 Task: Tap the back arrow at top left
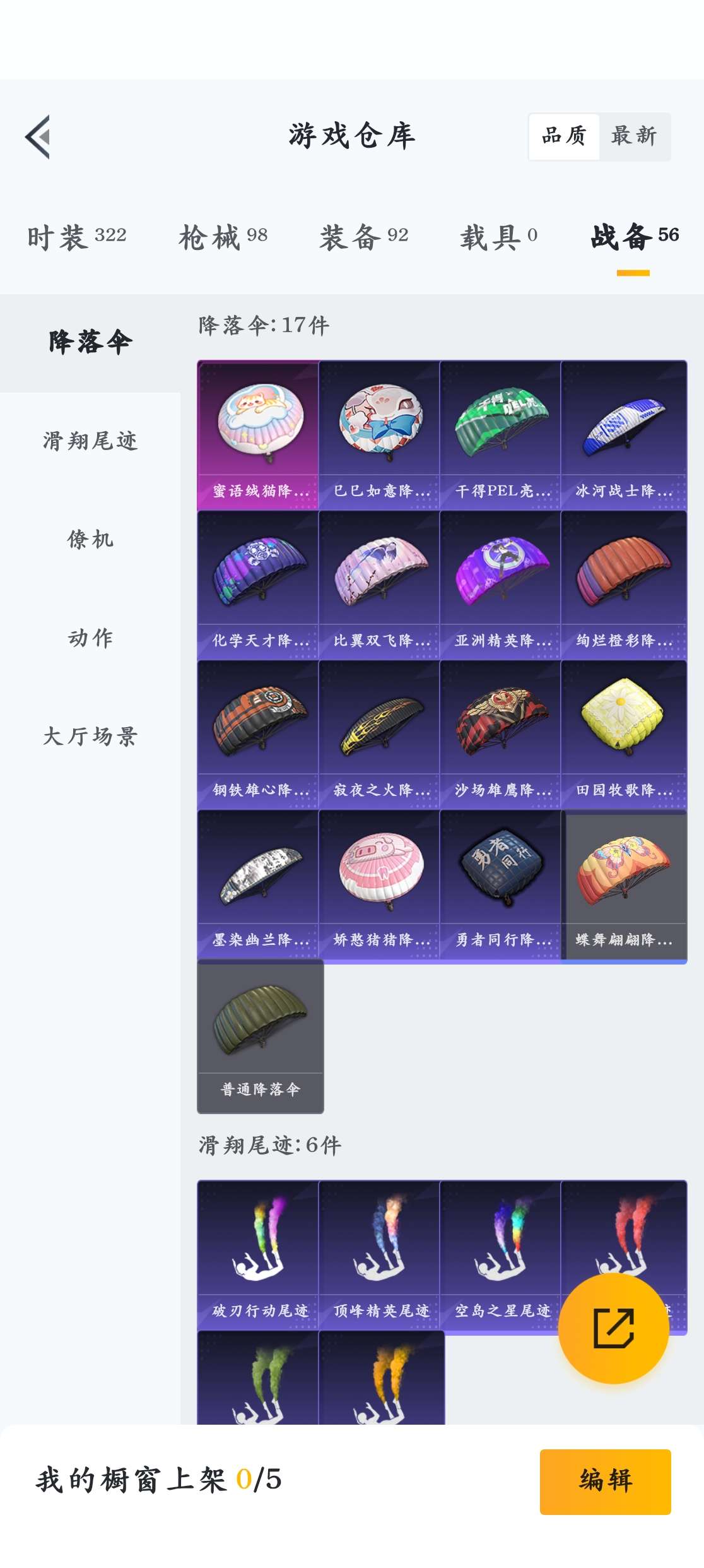[x=38, y=137]
